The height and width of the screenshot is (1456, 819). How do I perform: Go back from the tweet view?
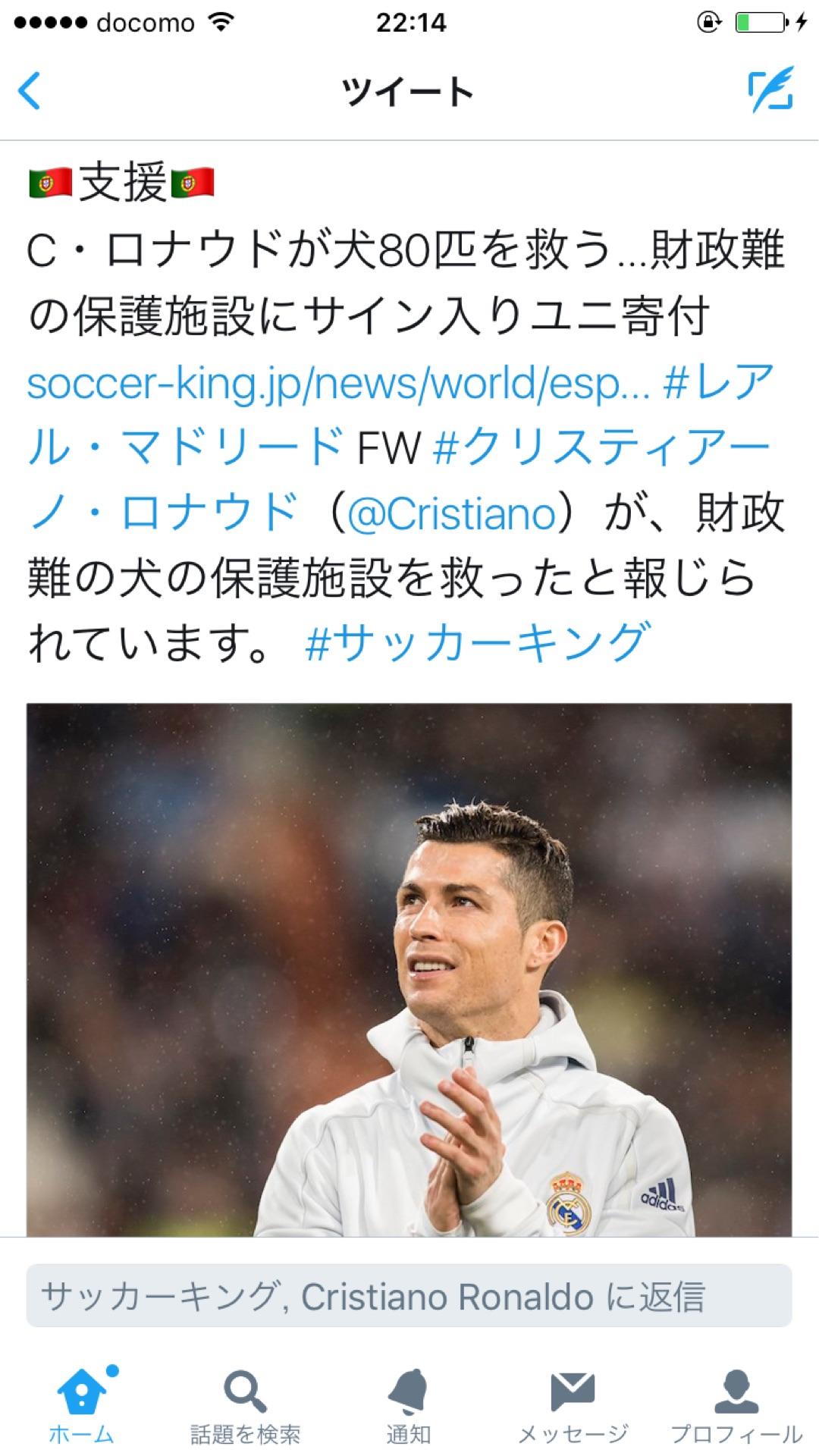click(x=30, y=92)
